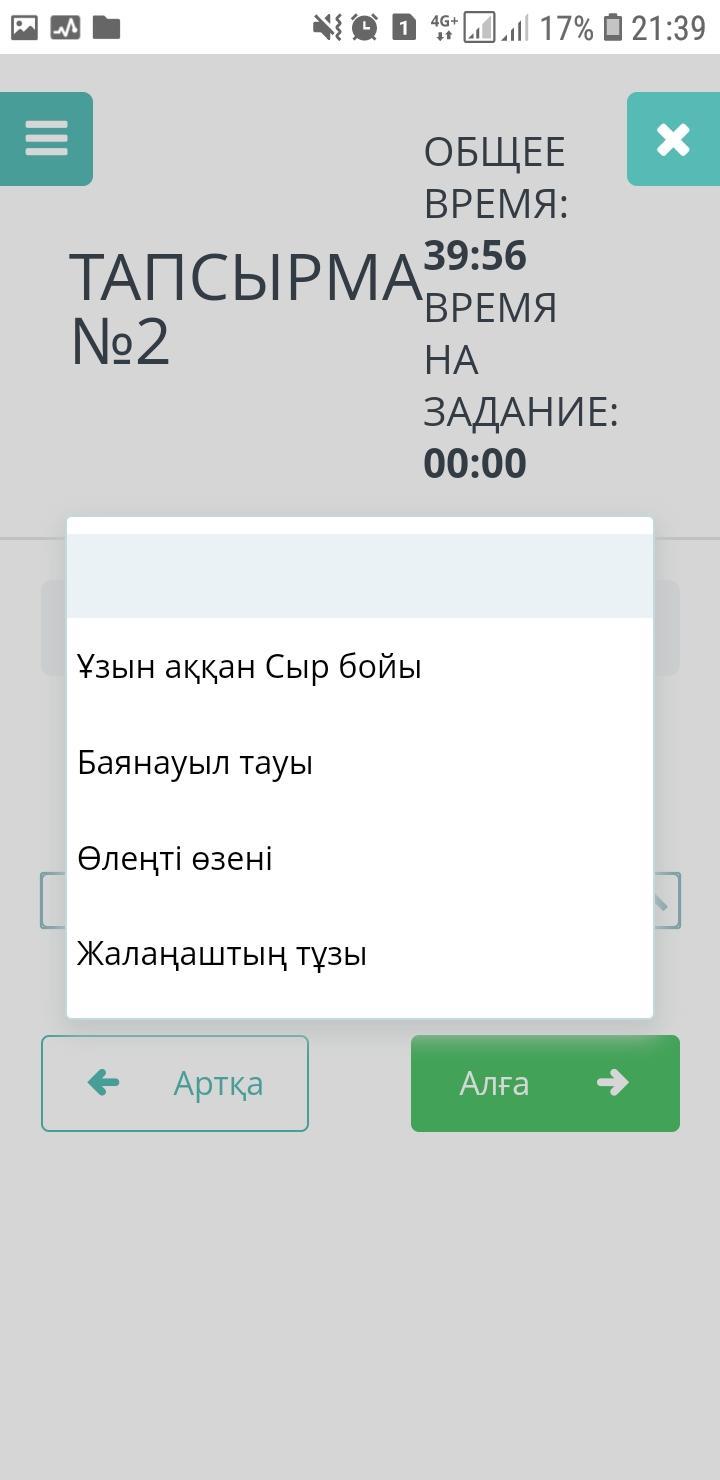
Task: Choose option Ұзын аққан Сыр бойы
Action: pos(250,667)
